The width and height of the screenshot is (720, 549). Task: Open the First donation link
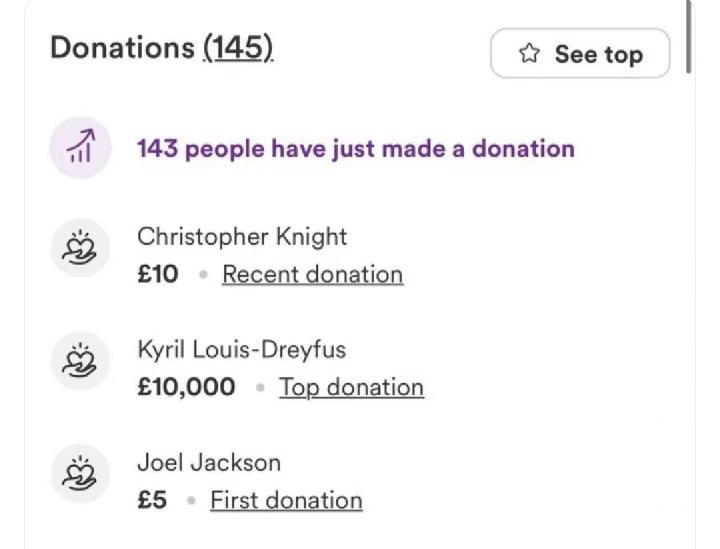(286, 500)
